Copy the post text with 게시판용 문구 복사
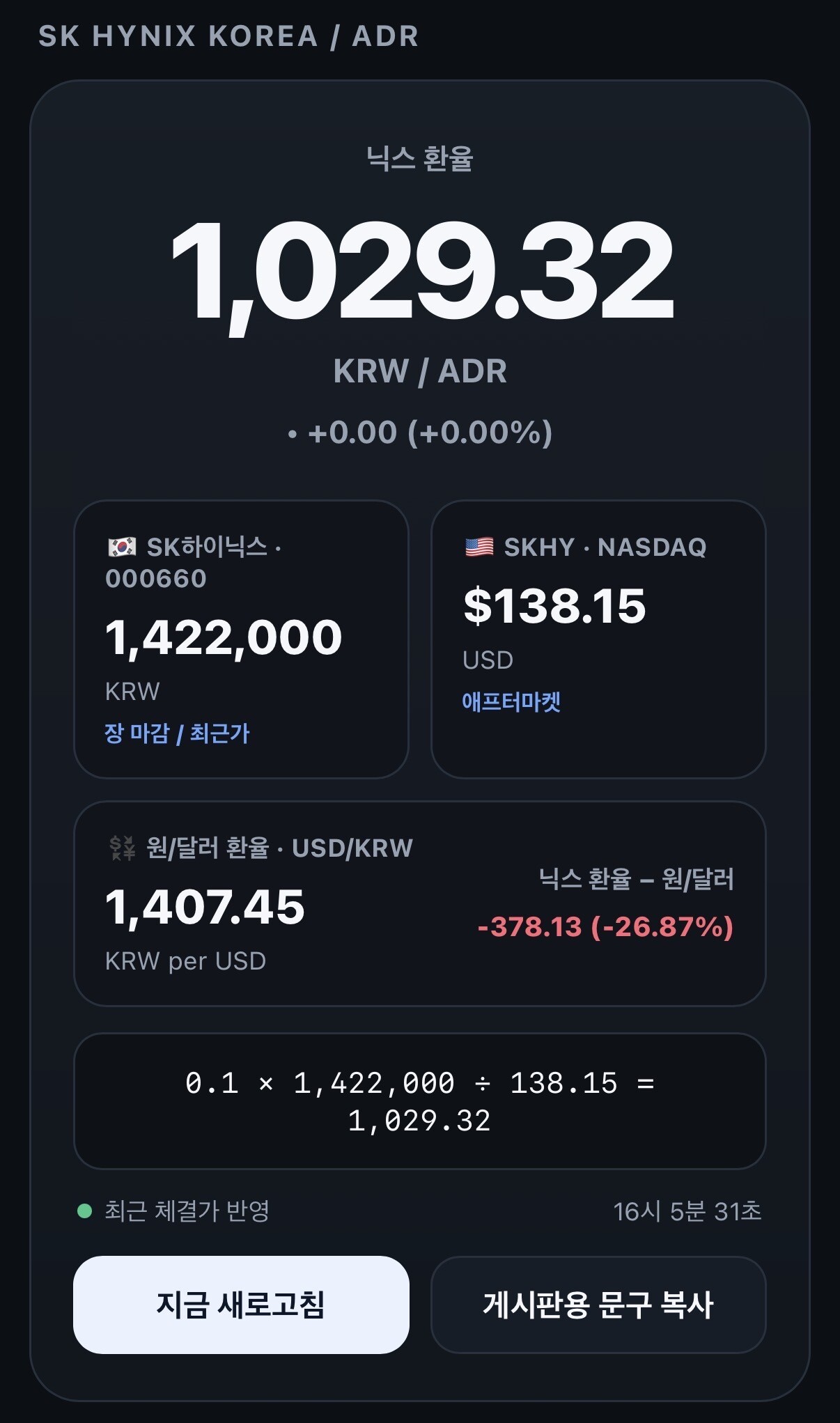Viewport: 840px width, 1423px height. point(598,1305)
